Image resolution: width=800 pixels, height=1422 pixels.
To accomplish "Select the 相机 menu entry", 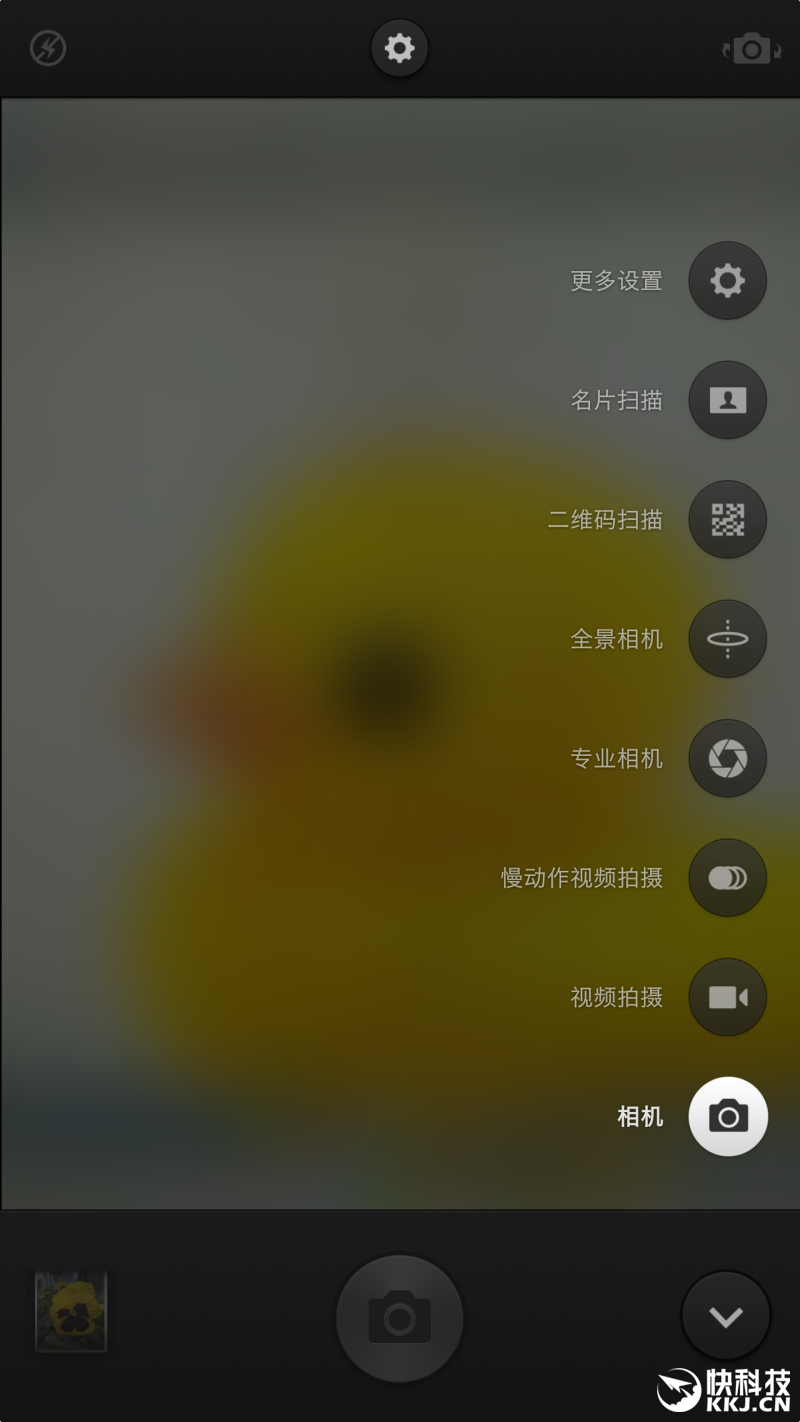I will coord(640,1116).
